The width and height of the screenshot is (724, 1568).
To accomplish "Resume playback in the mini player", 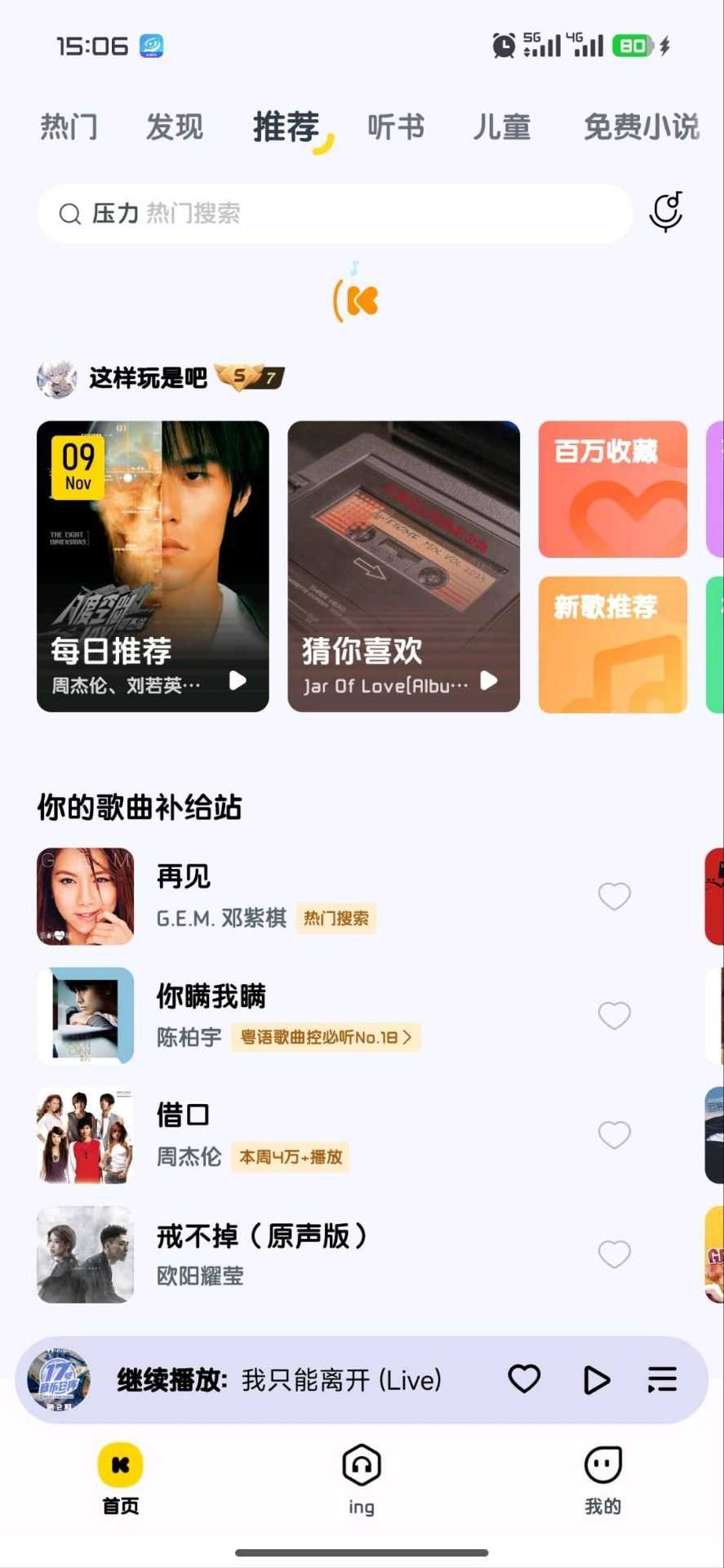I will [x=597, y=1379].
